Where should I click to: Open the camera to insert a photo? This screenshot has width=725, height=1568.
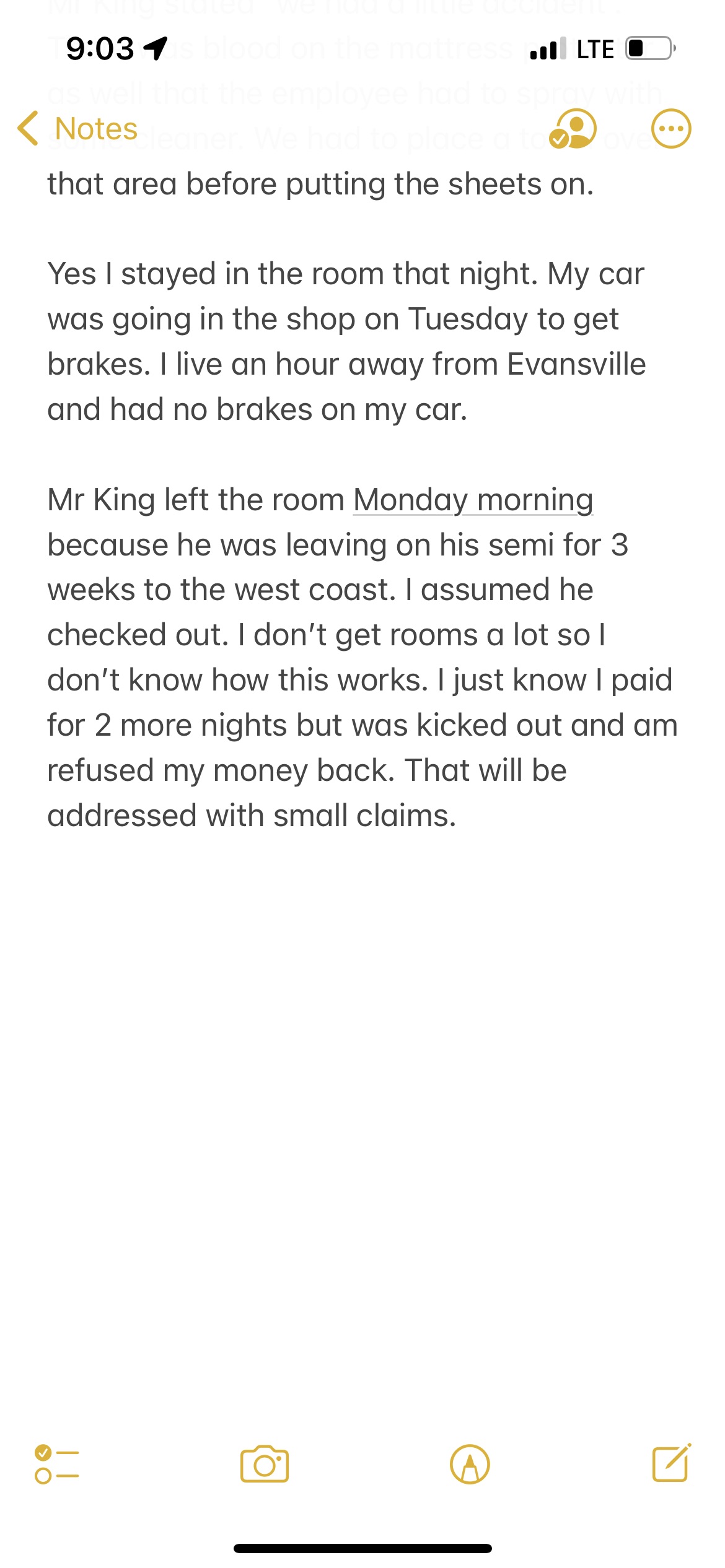[x=266, y=1464]
